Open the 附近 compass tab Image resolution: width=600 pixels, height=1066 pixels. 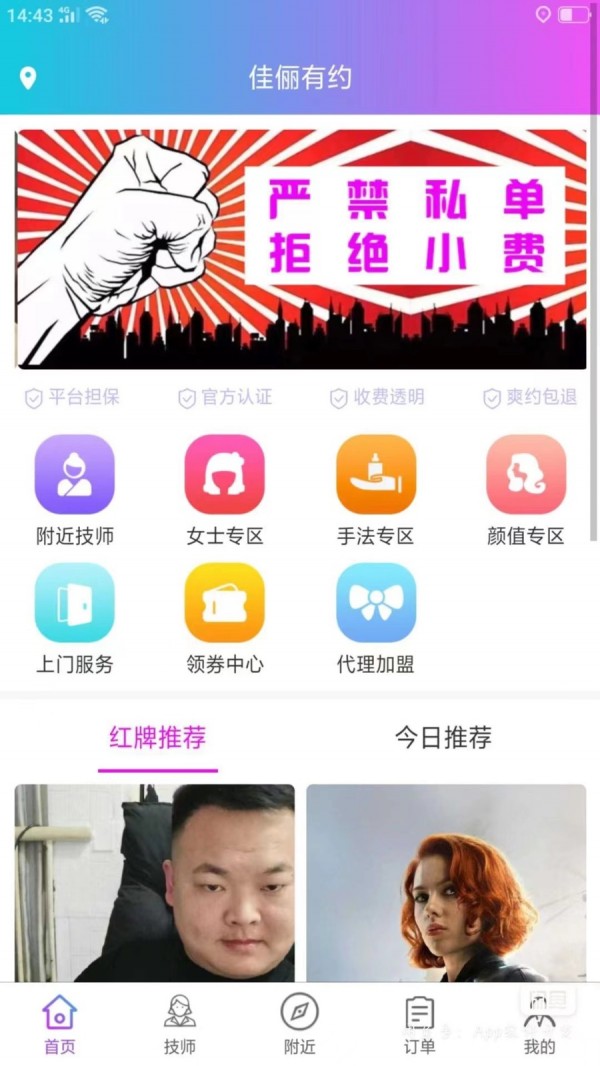click(x=300, y=1025)
